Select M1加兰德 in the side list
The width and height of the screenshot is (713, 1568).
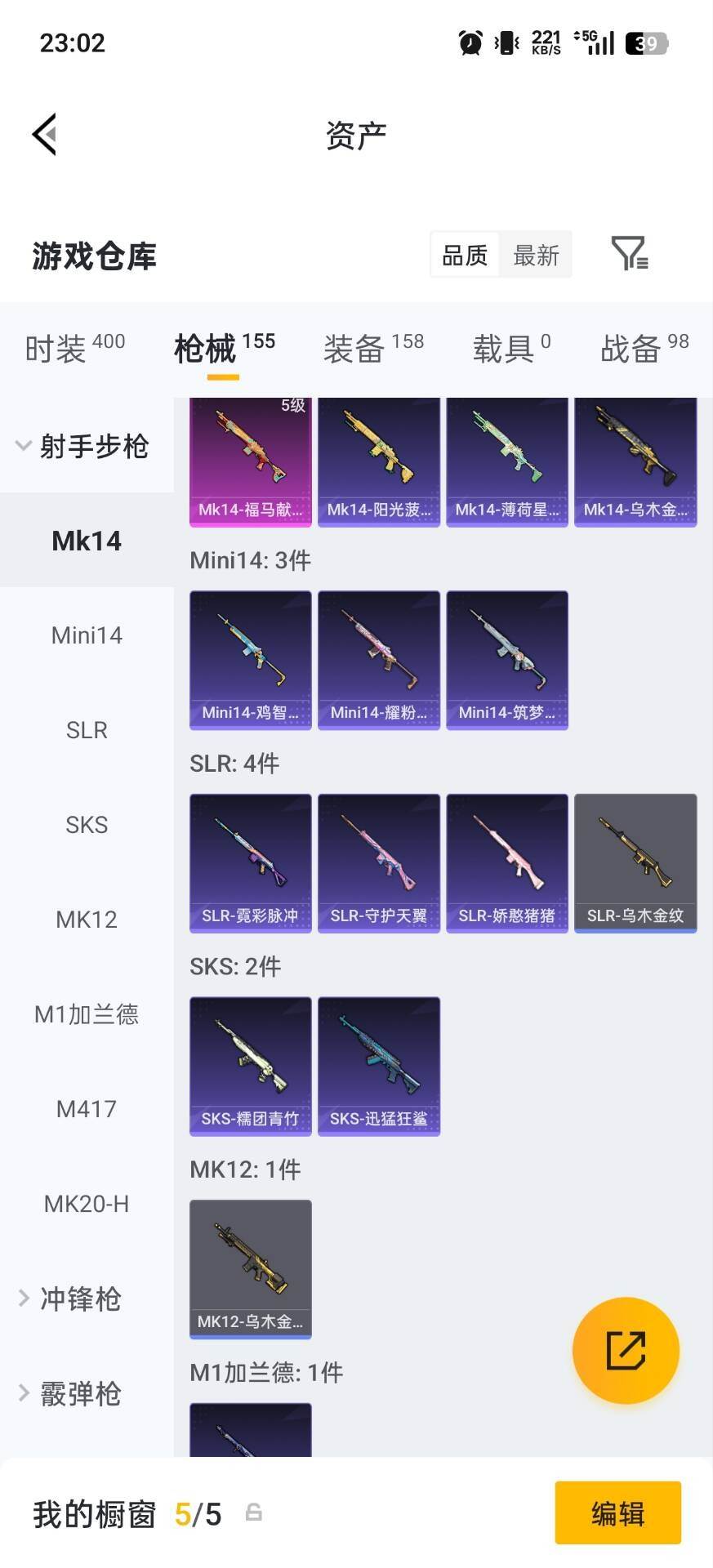(x=87, y=1014)
